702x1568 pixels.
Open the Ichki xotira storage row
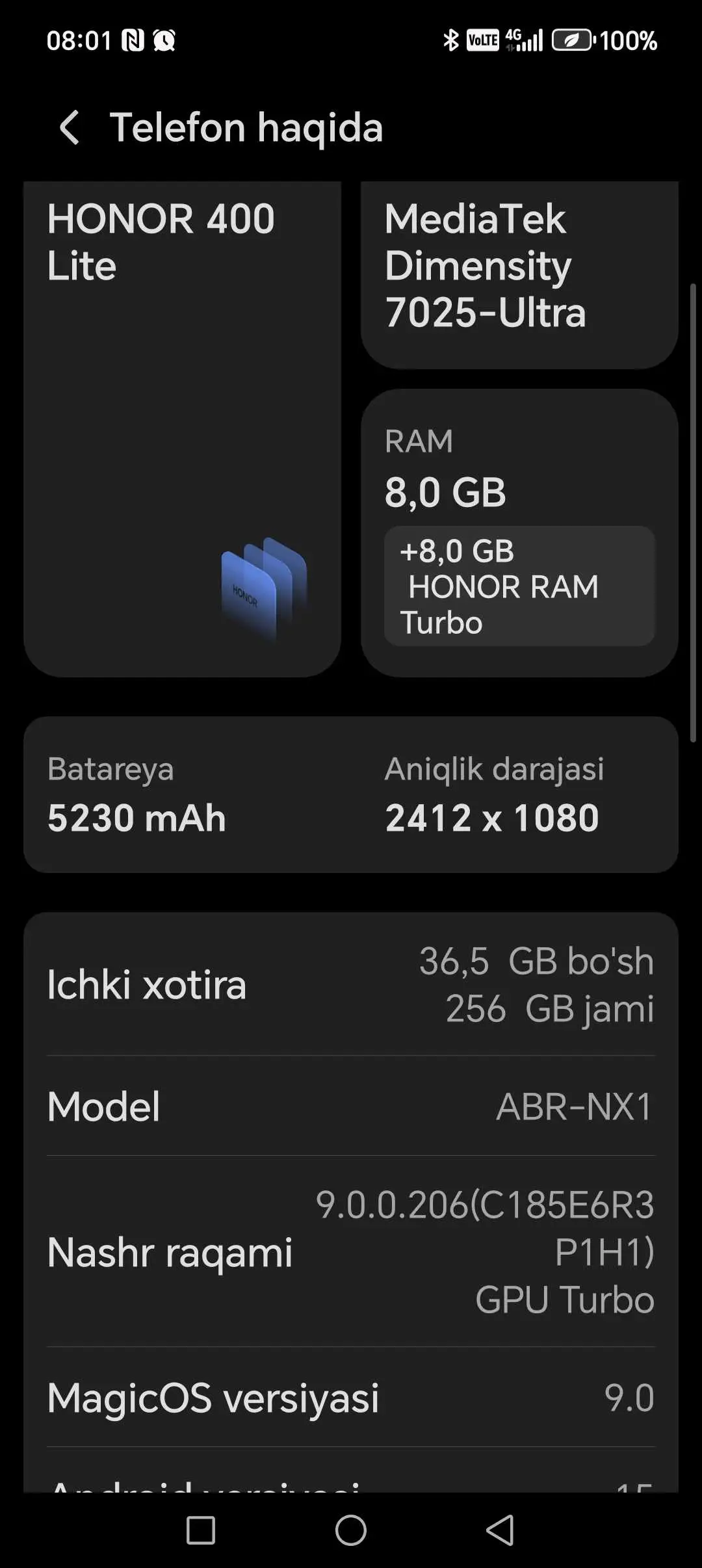[x=351, y=984]
